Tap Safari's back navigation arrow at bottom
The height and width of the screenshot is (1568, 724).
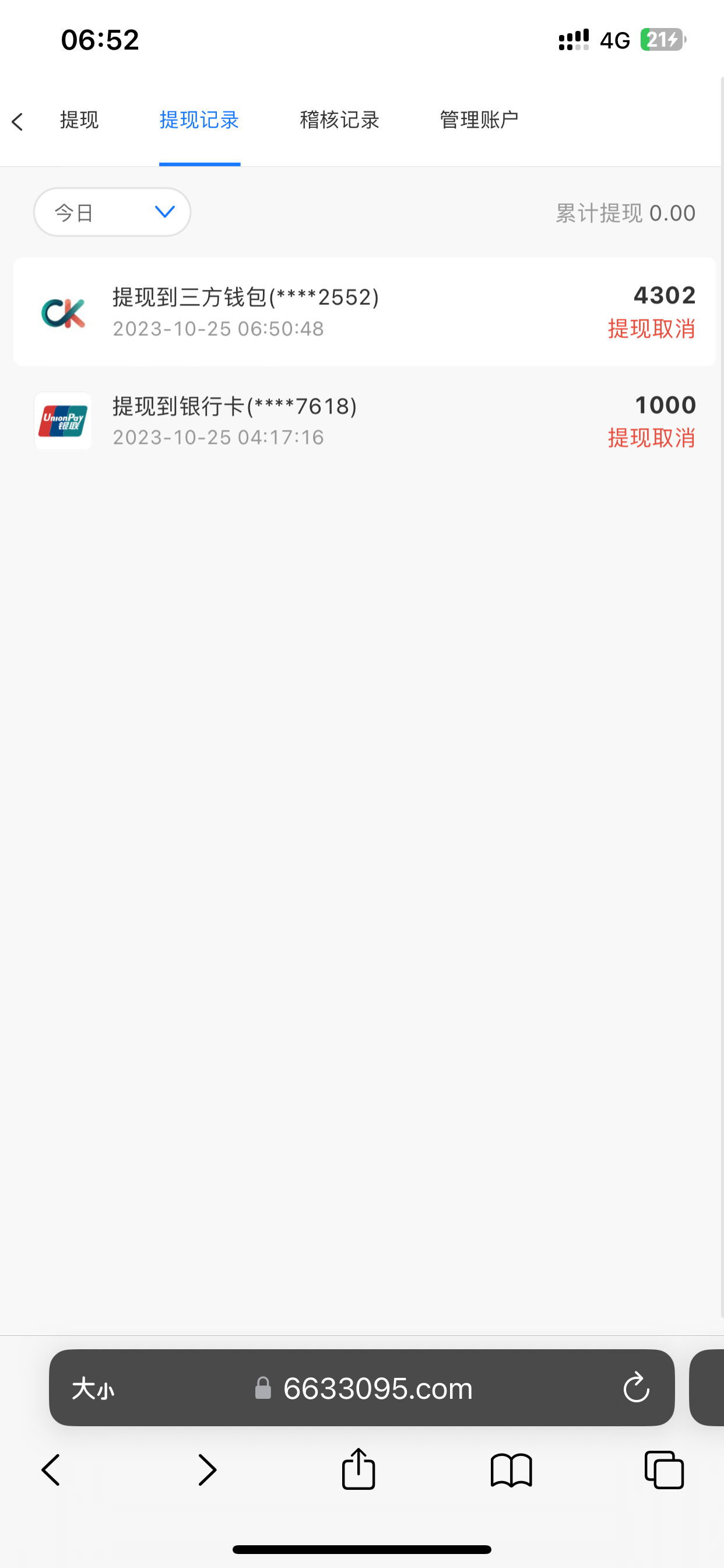(x=51, y=1470)
